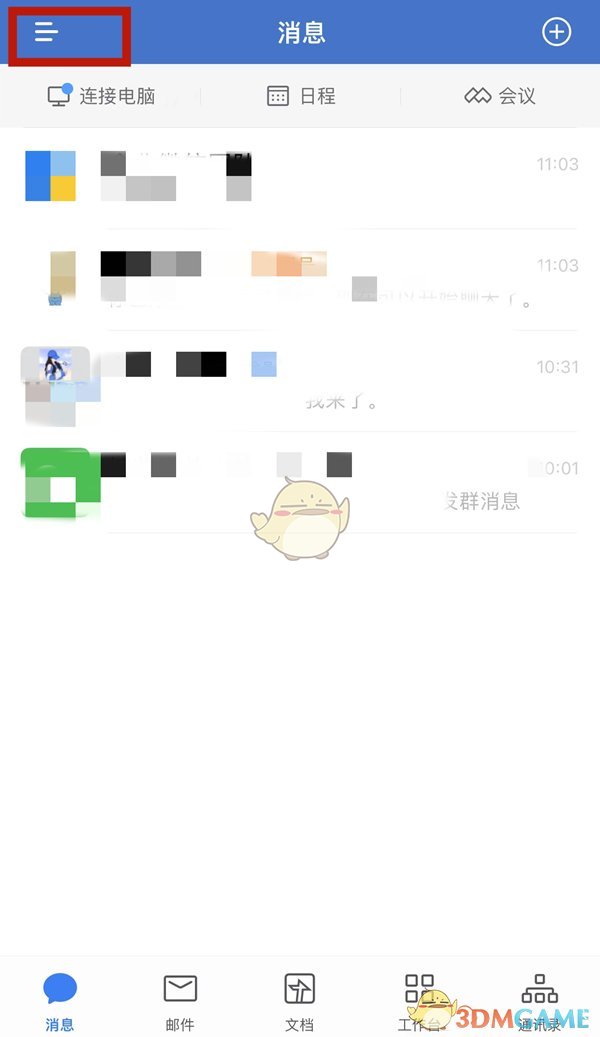Switch to the 文档 tab
Screen dimensions: 600x1037
[x=300, y=1002]
